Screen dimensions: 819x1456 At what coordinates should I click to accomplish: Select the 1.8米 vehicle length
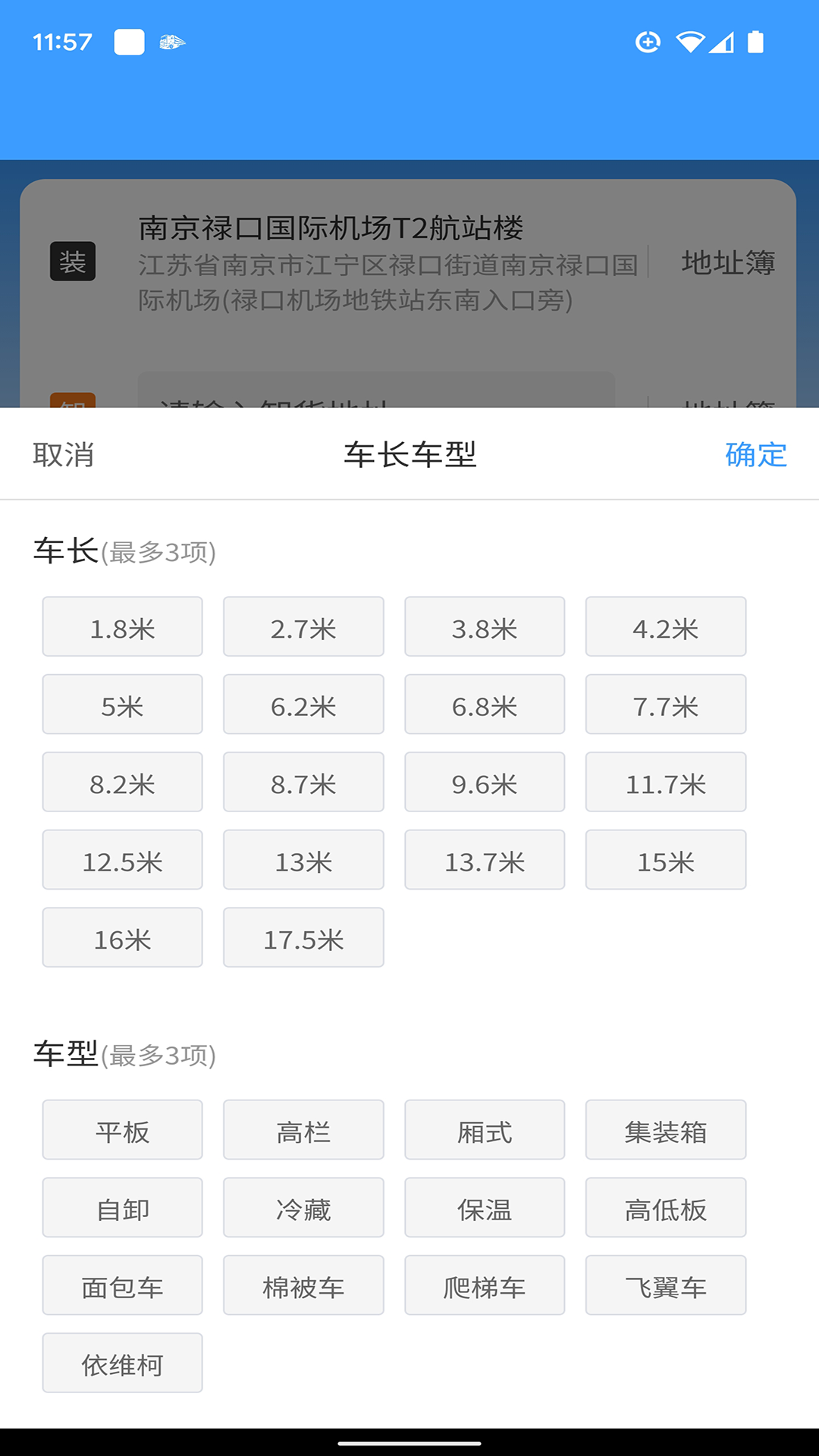[122, 627]
